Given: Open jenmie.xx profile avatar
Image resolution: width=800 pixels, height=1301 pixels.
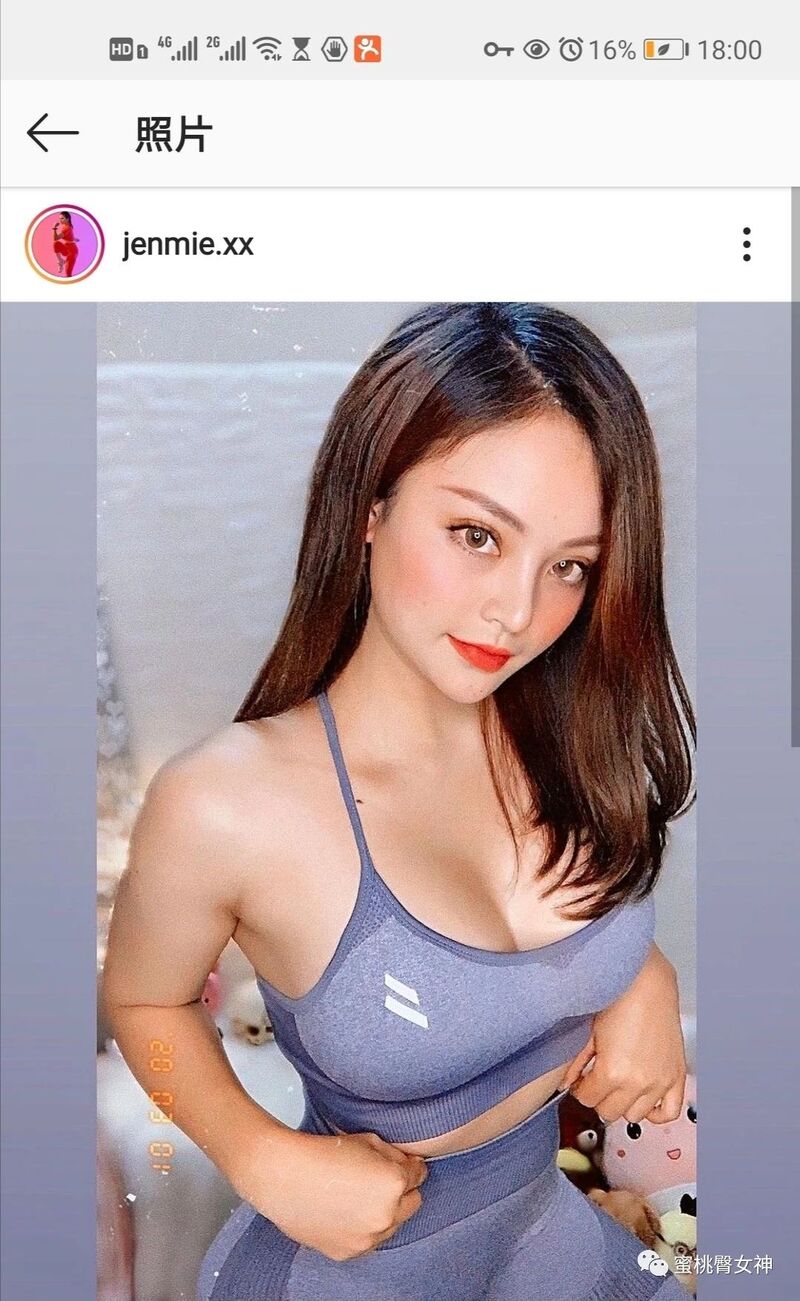Looking at the screenshot, I should click(64, 244).
